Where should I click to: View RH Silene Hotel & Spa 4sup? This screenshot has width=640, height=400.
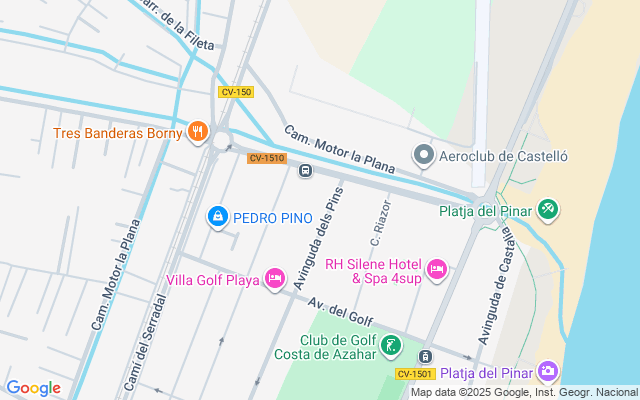click(437, 269)
